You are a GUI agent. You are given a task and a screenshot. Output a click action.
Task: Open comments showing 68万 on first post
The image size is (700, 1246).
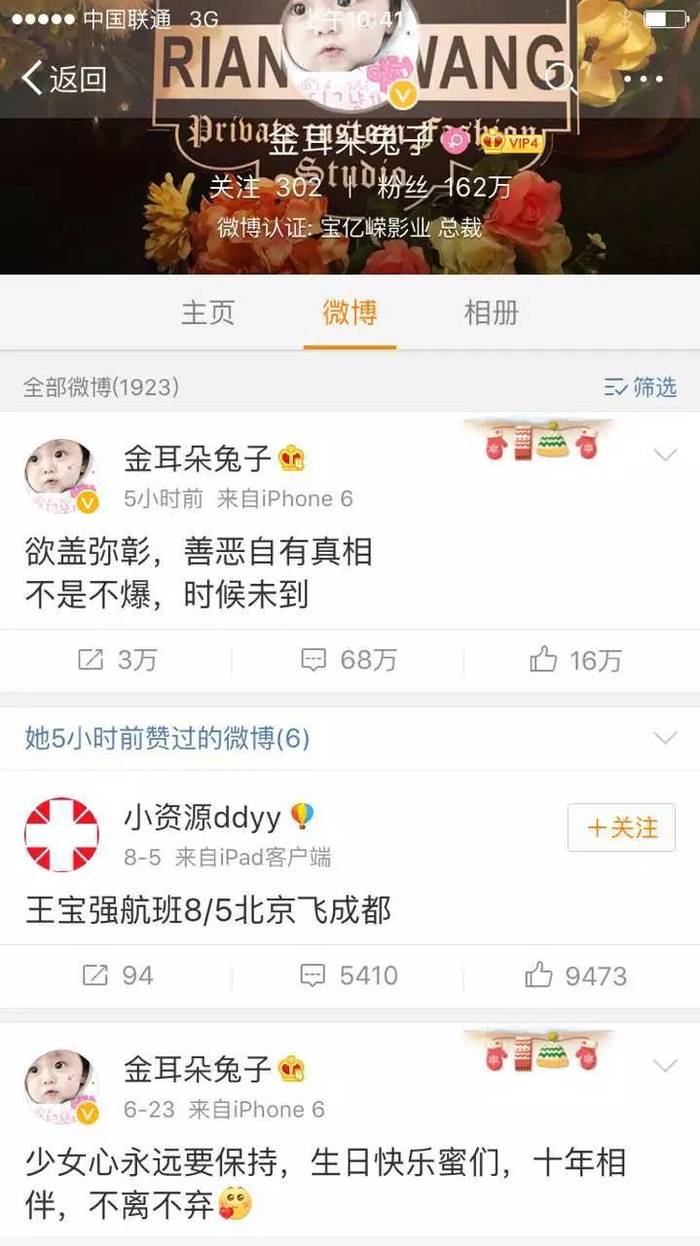(349, 660)
